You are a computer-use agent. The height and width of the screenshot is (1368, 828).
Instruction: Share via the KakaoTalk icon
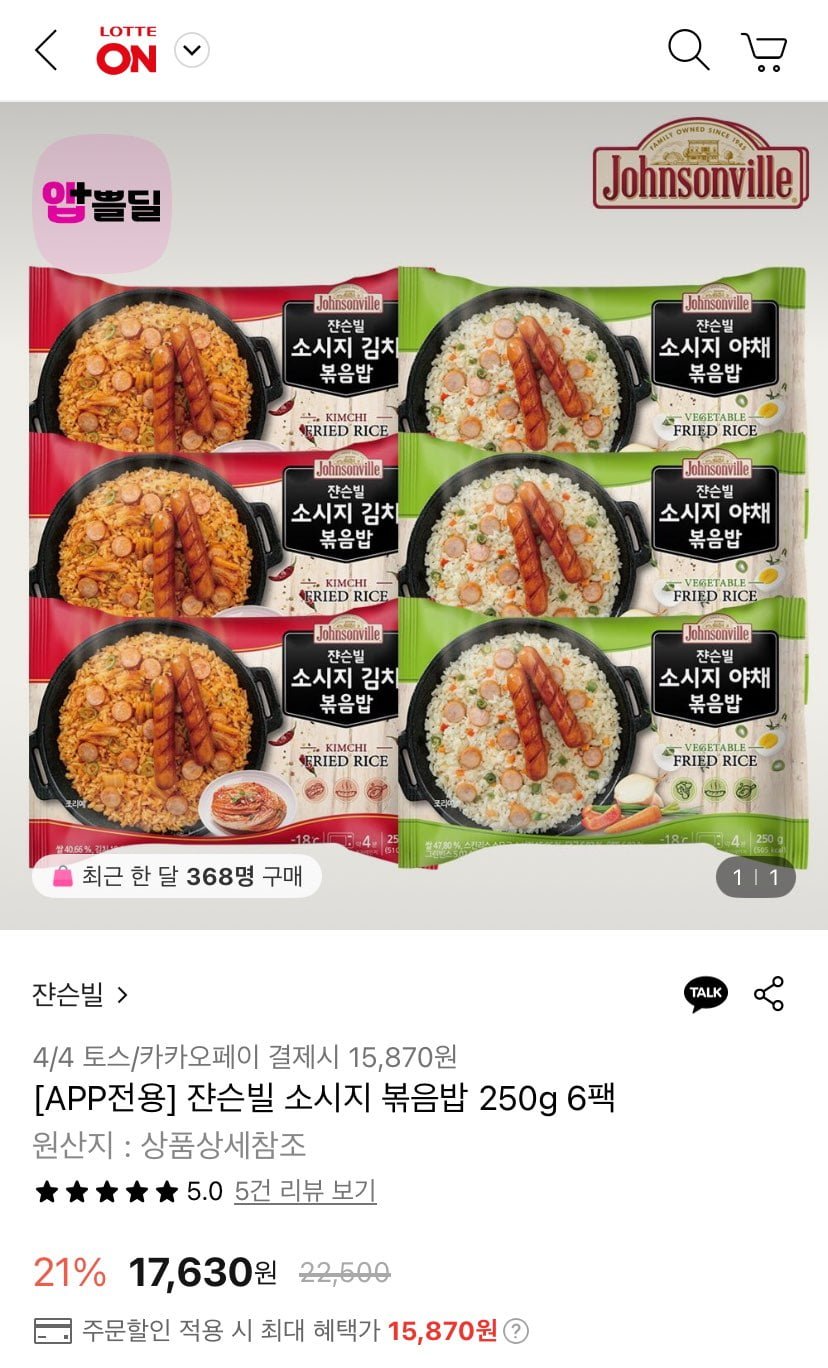click(x=706, y=993)
